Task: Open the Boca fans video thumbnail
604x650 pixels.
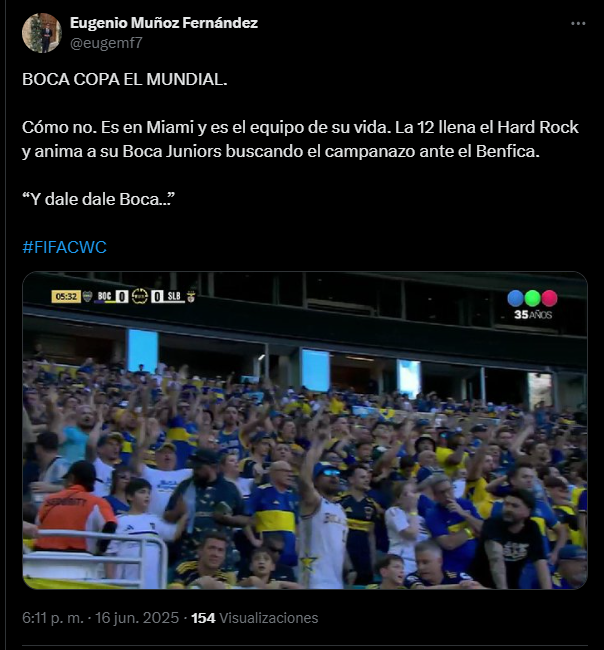Action: [304, 430]
